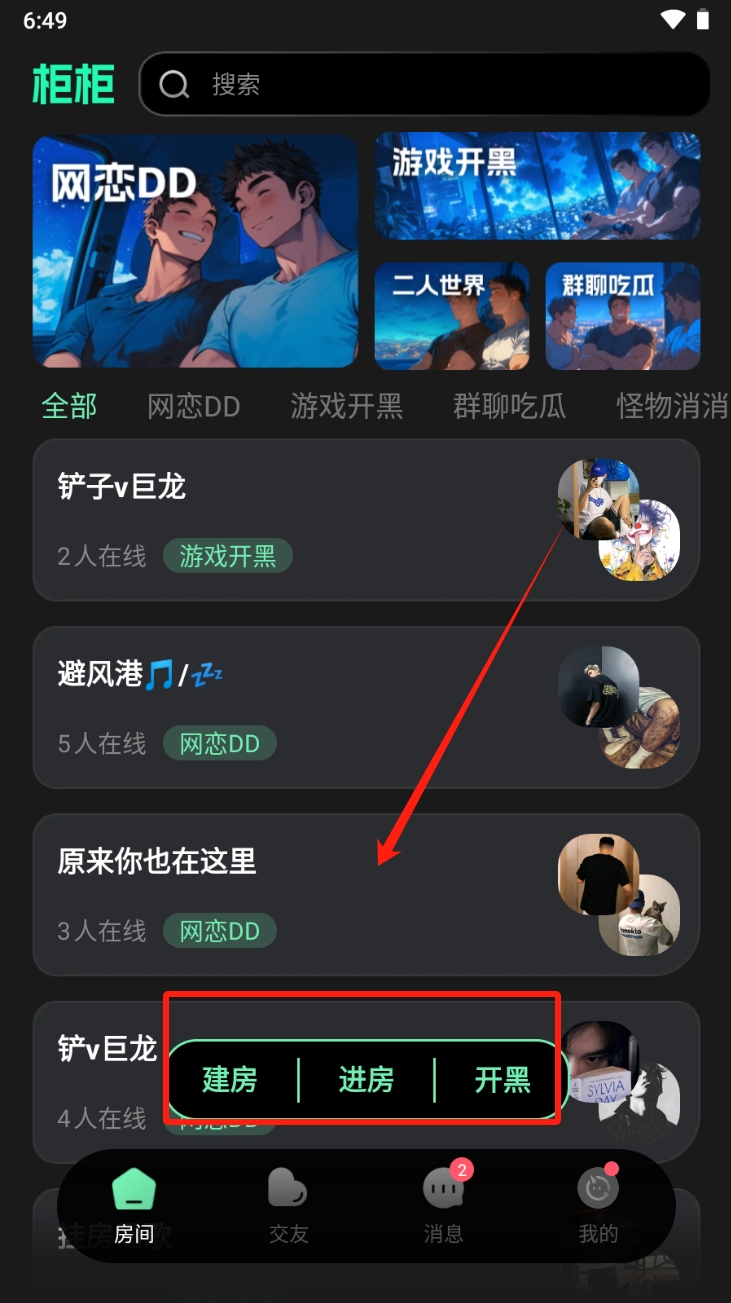
Task: Select the 房间 bottom tab
Action: 133,1208
